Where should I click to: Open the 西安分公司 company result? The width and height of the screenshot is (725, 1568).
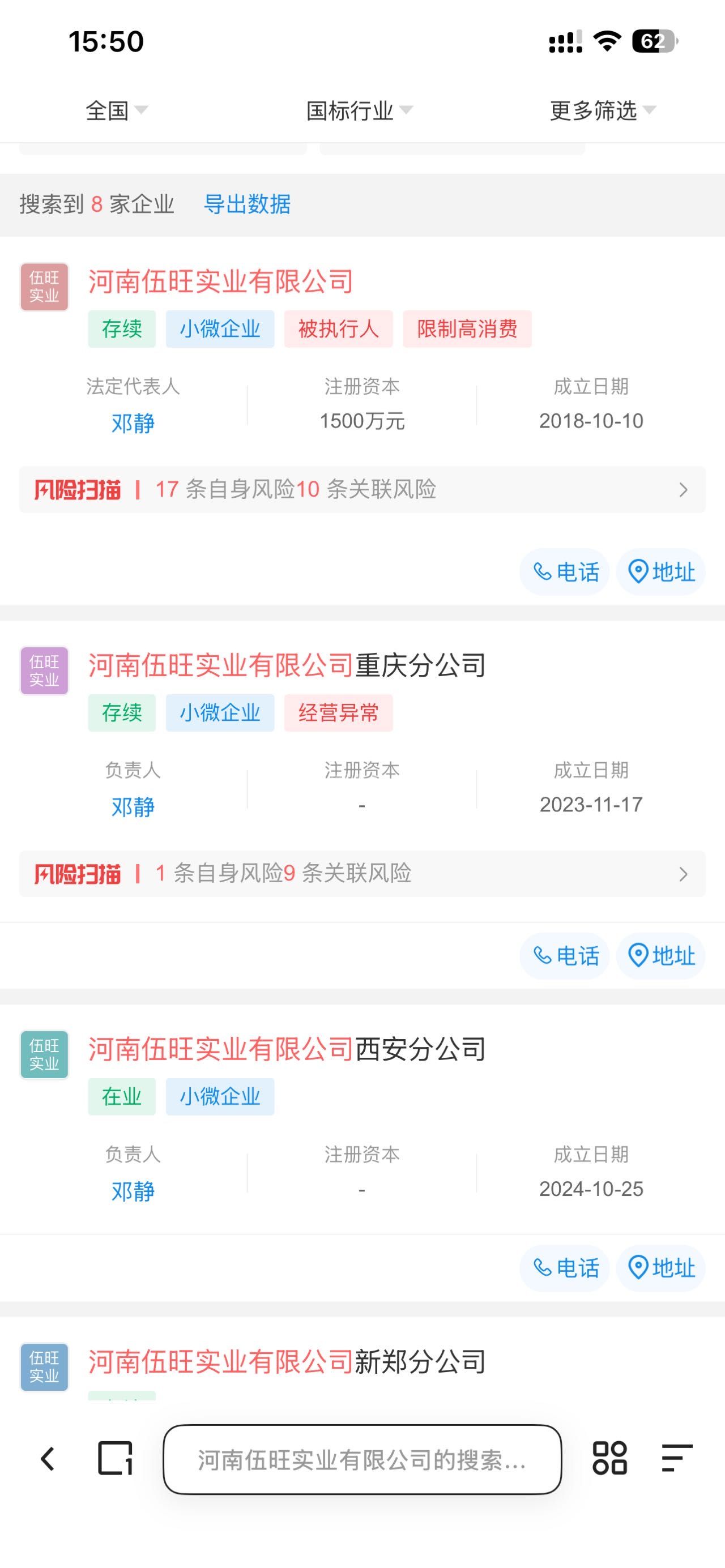click(x=286, y=1049)
